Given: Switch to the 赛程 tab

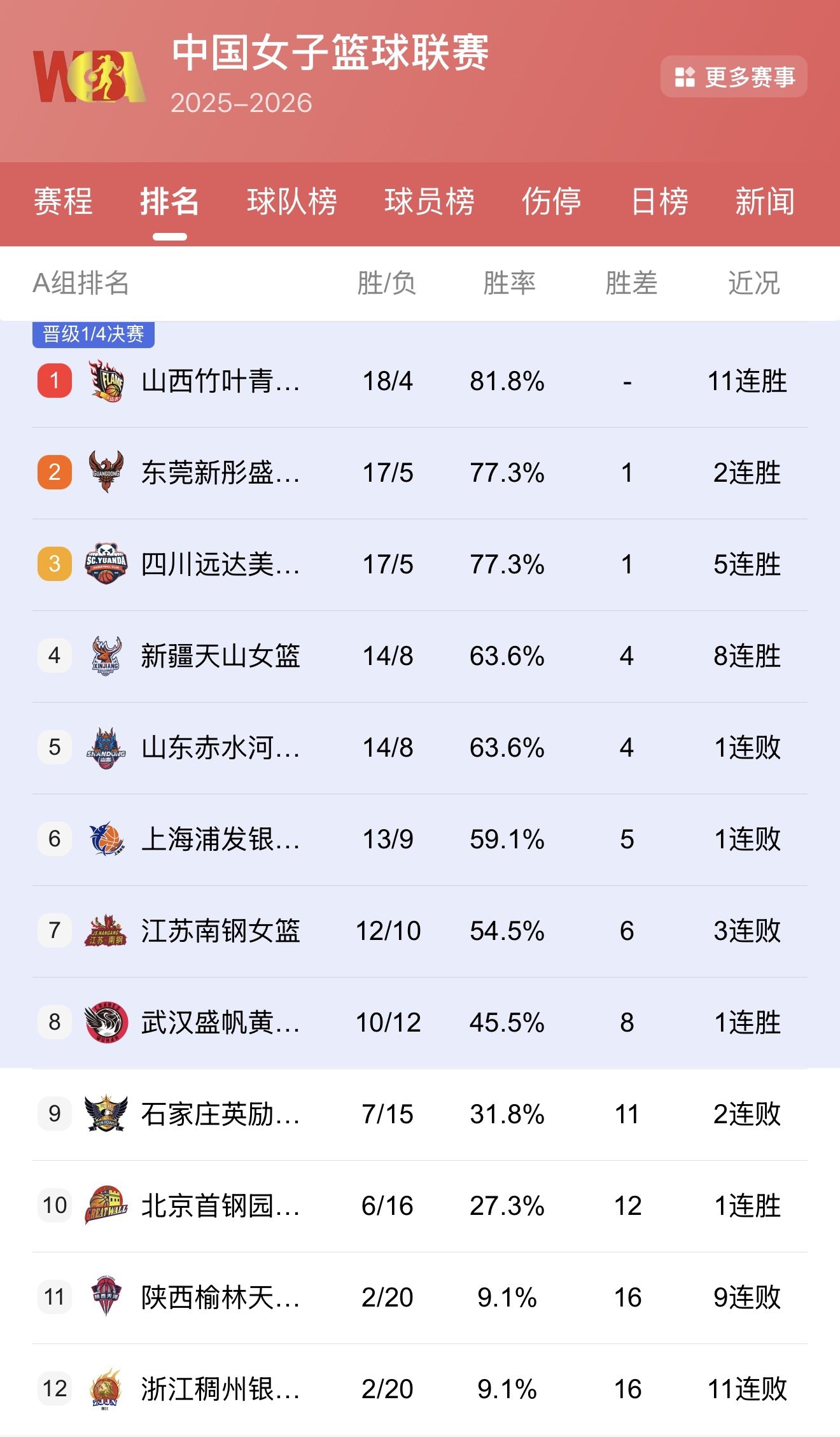Looking at the screenshot, I should tap(63, 202).
